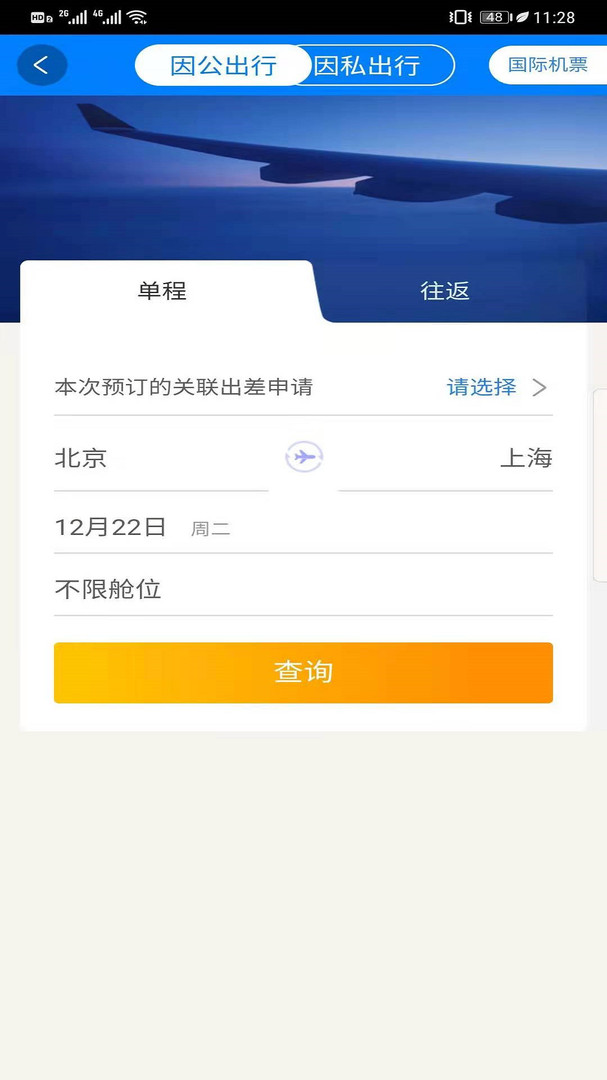Select the 单程 one-way tab
The width and height of the screenshot is (607, 1080).
point(163,291)
